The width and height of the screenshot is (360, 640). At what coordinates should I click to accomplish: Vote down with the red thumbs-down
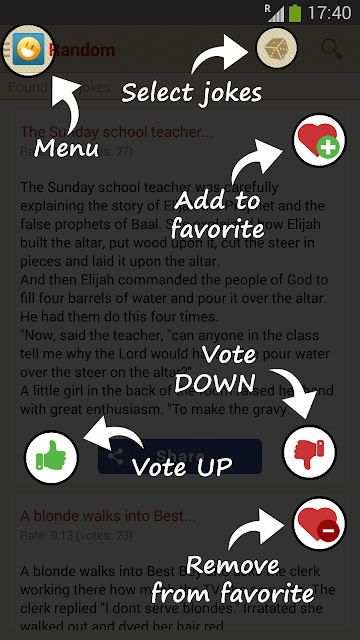point(309,452)
